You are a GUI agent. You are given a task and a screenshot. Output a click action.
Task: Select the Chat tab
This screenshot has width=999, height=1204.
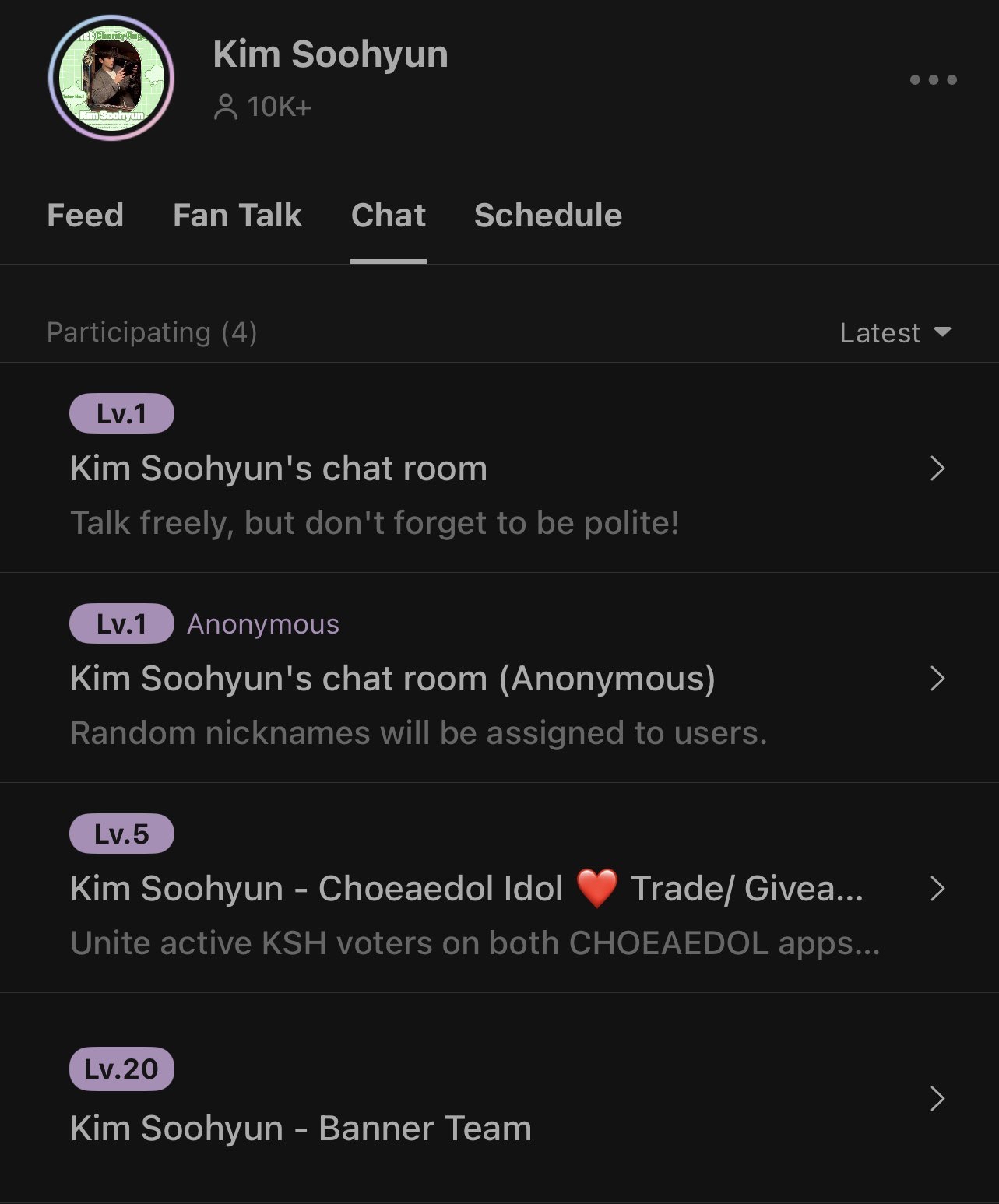388,216
